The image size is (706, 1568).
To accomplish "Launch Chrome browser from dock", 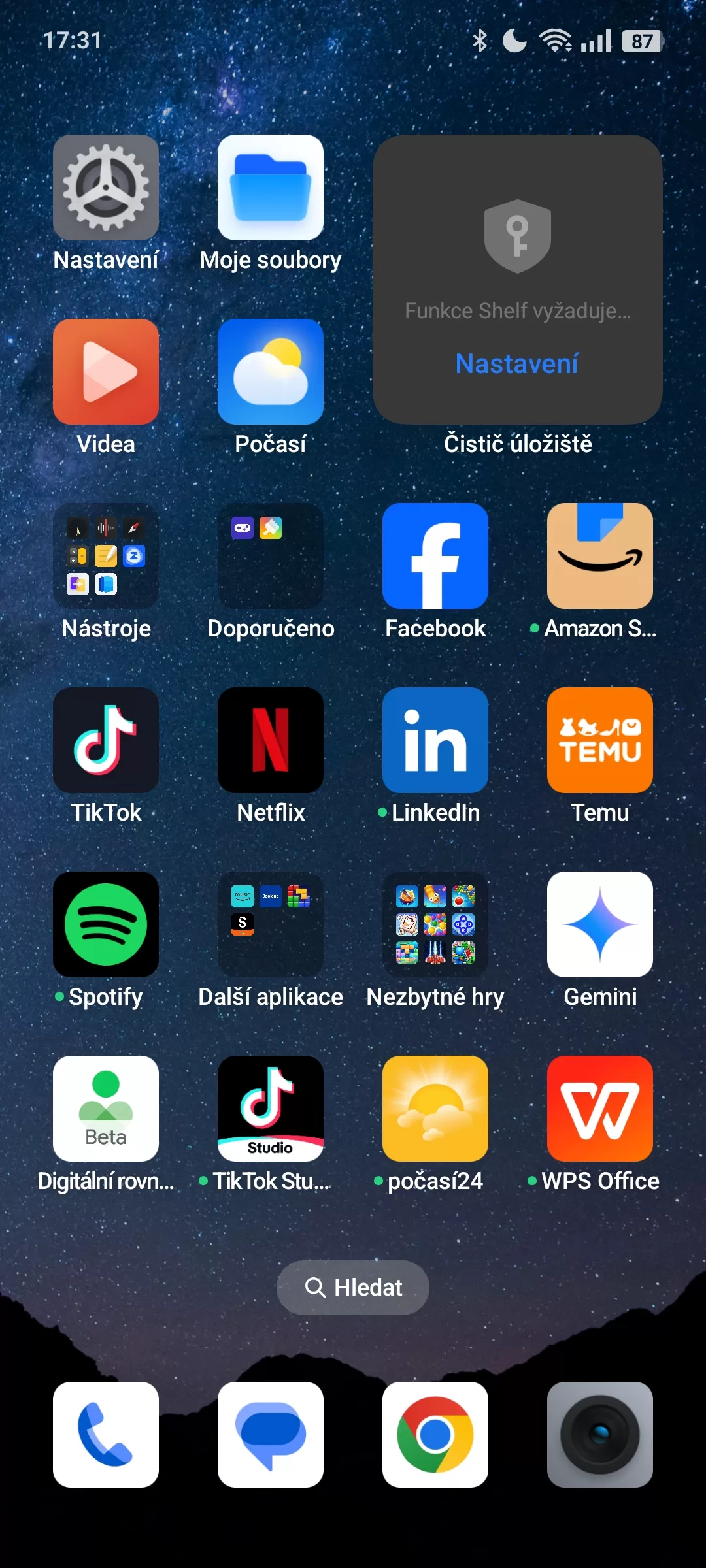I will (x=435, y=1435).
